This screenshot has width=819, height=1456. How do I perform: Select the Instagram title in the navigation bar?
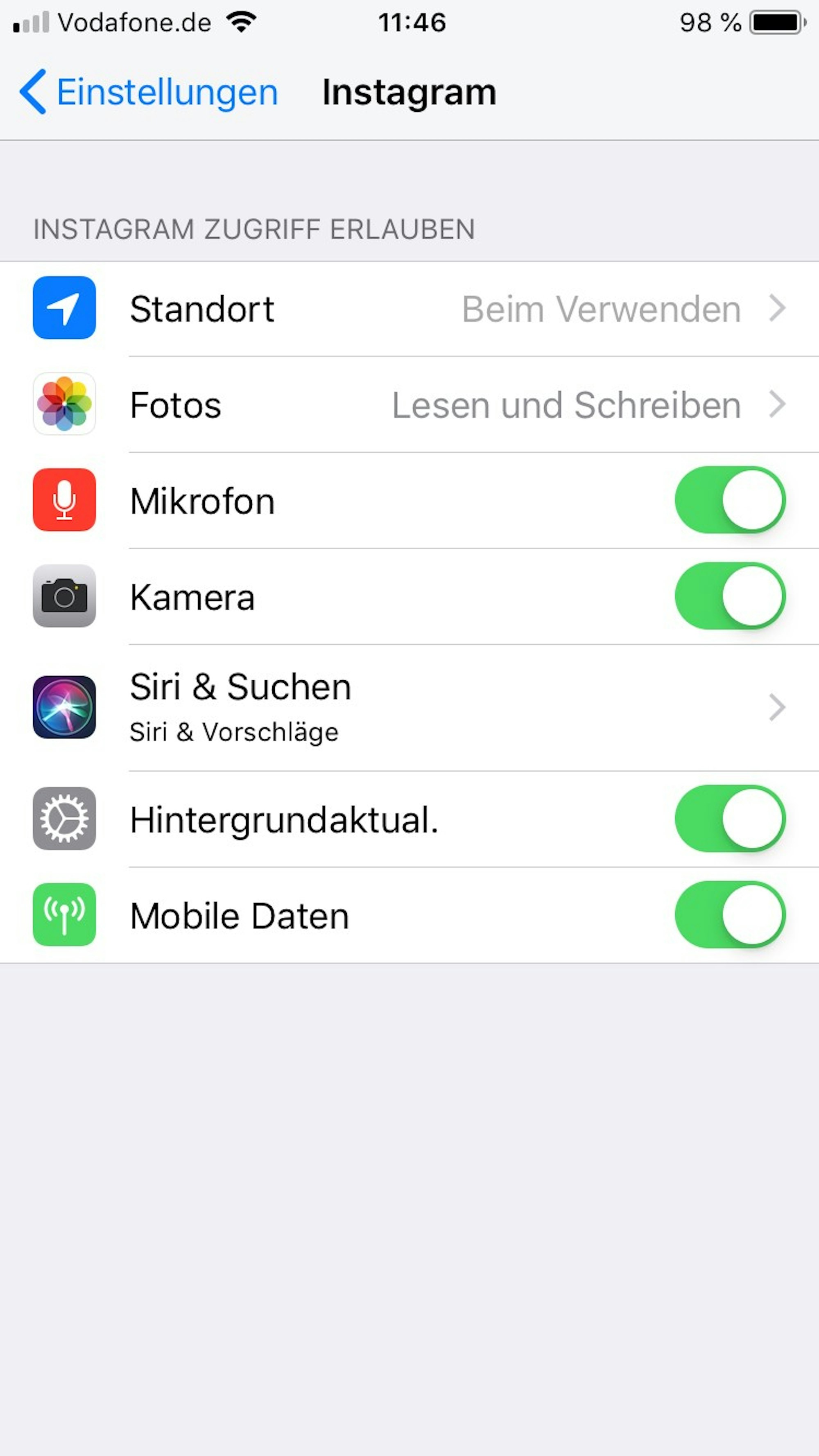tap(409, 91)
